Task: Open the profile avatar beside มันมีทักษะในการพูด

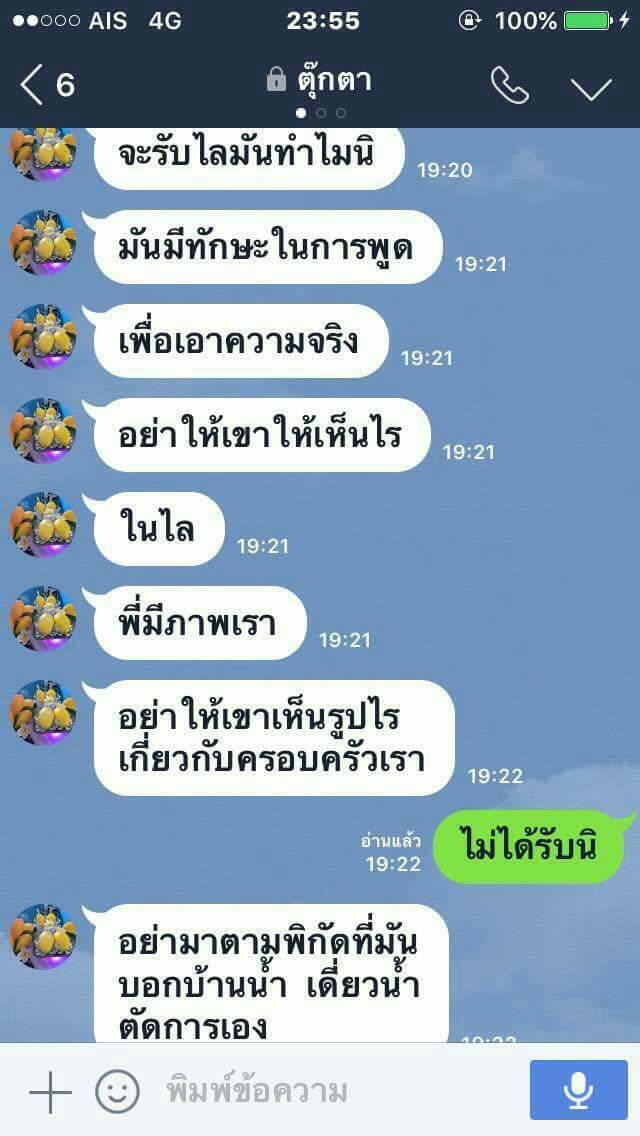Action: click(x=43, y=242)
